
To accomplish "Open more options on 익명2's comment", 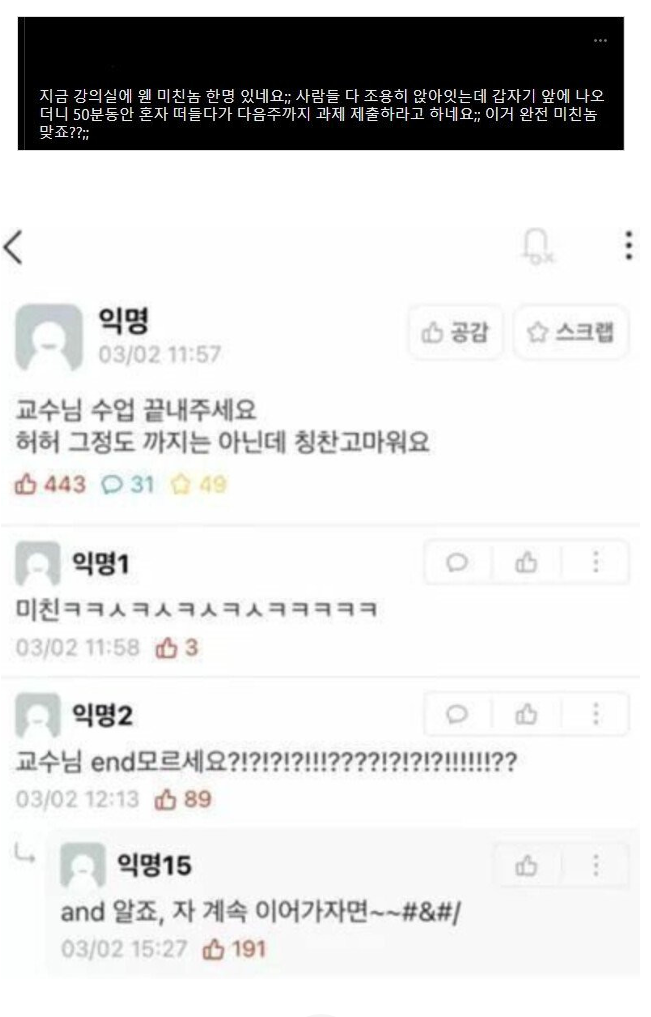I will coord(595,714).
